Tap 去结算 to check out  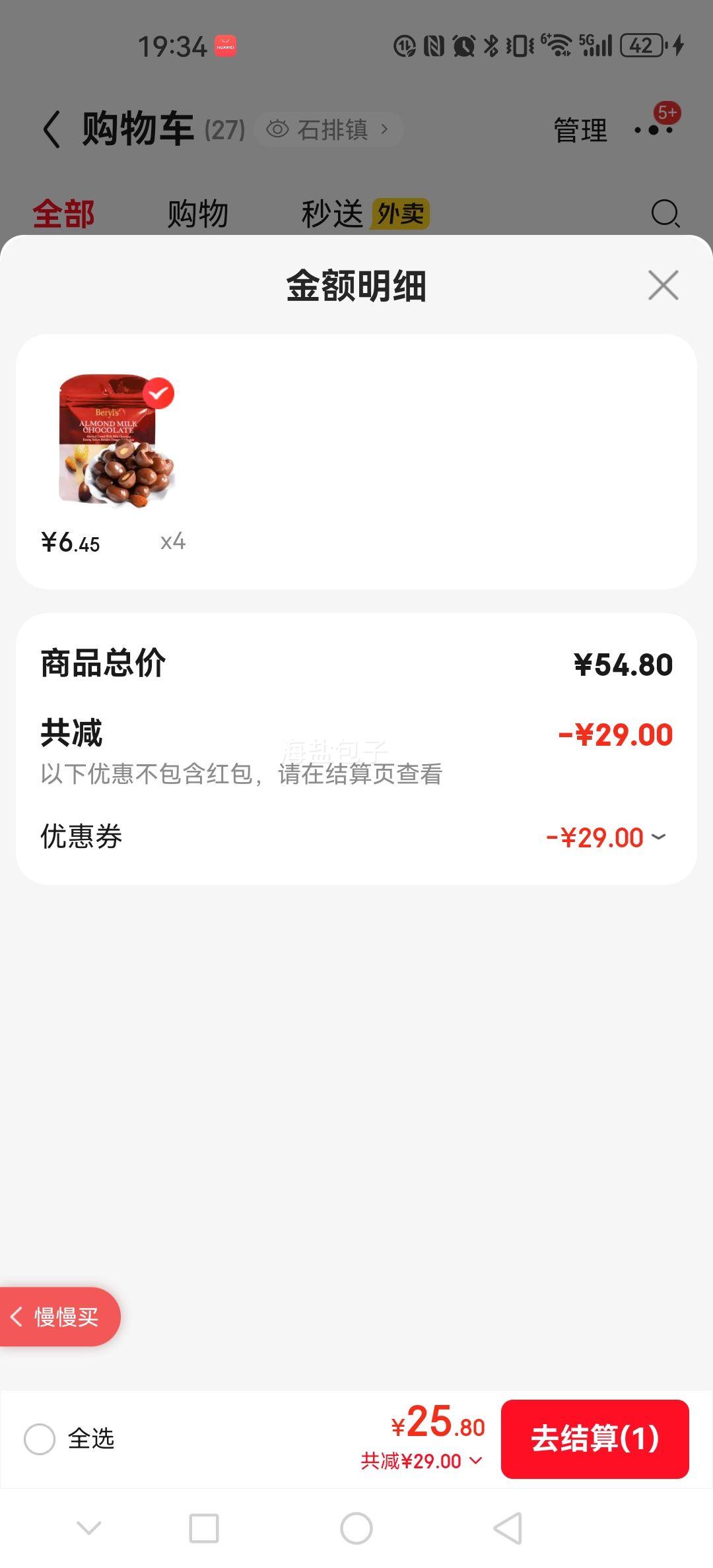pos(595,1439)
